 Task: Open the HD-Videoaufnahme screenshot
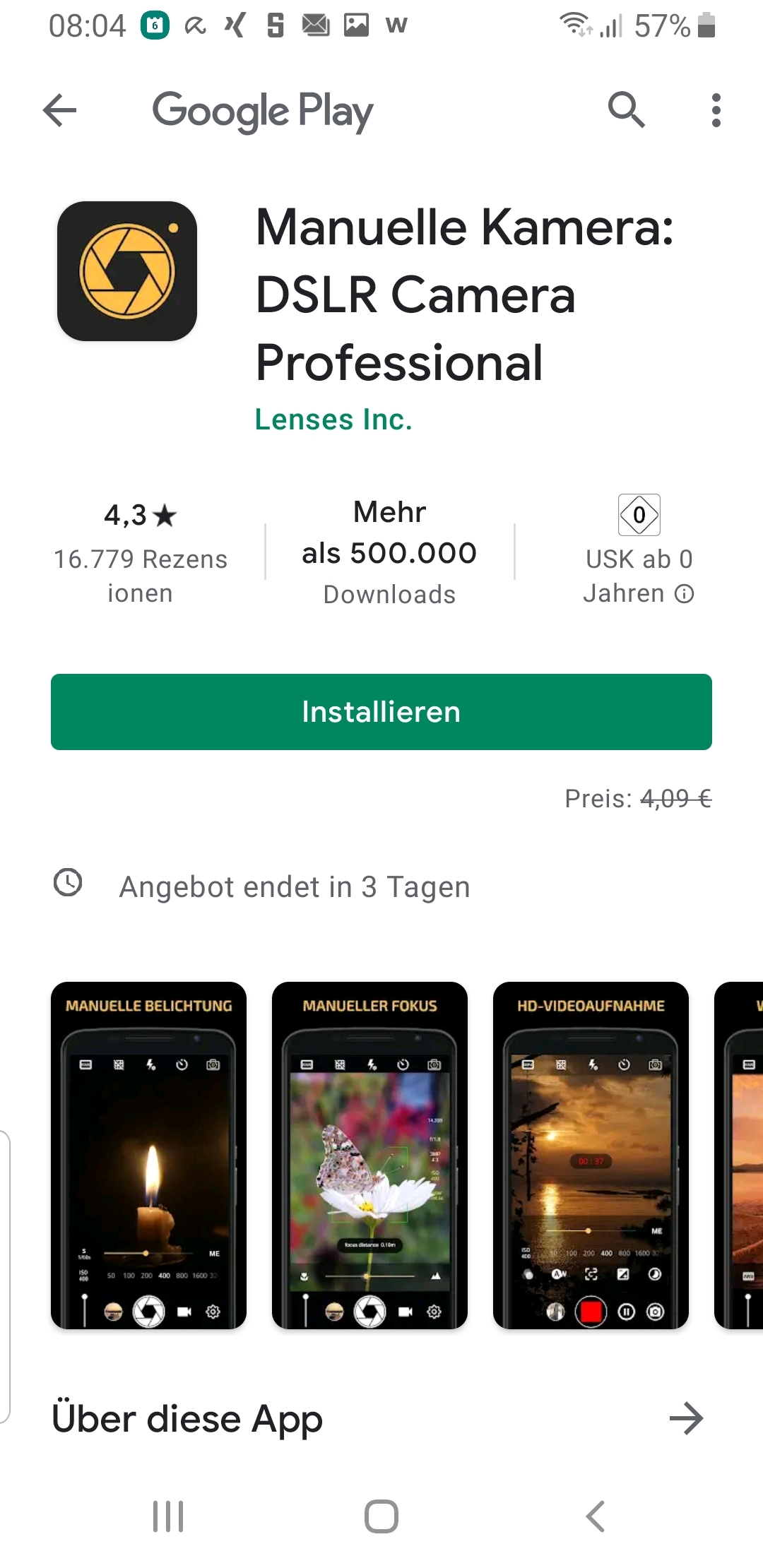591,1156
